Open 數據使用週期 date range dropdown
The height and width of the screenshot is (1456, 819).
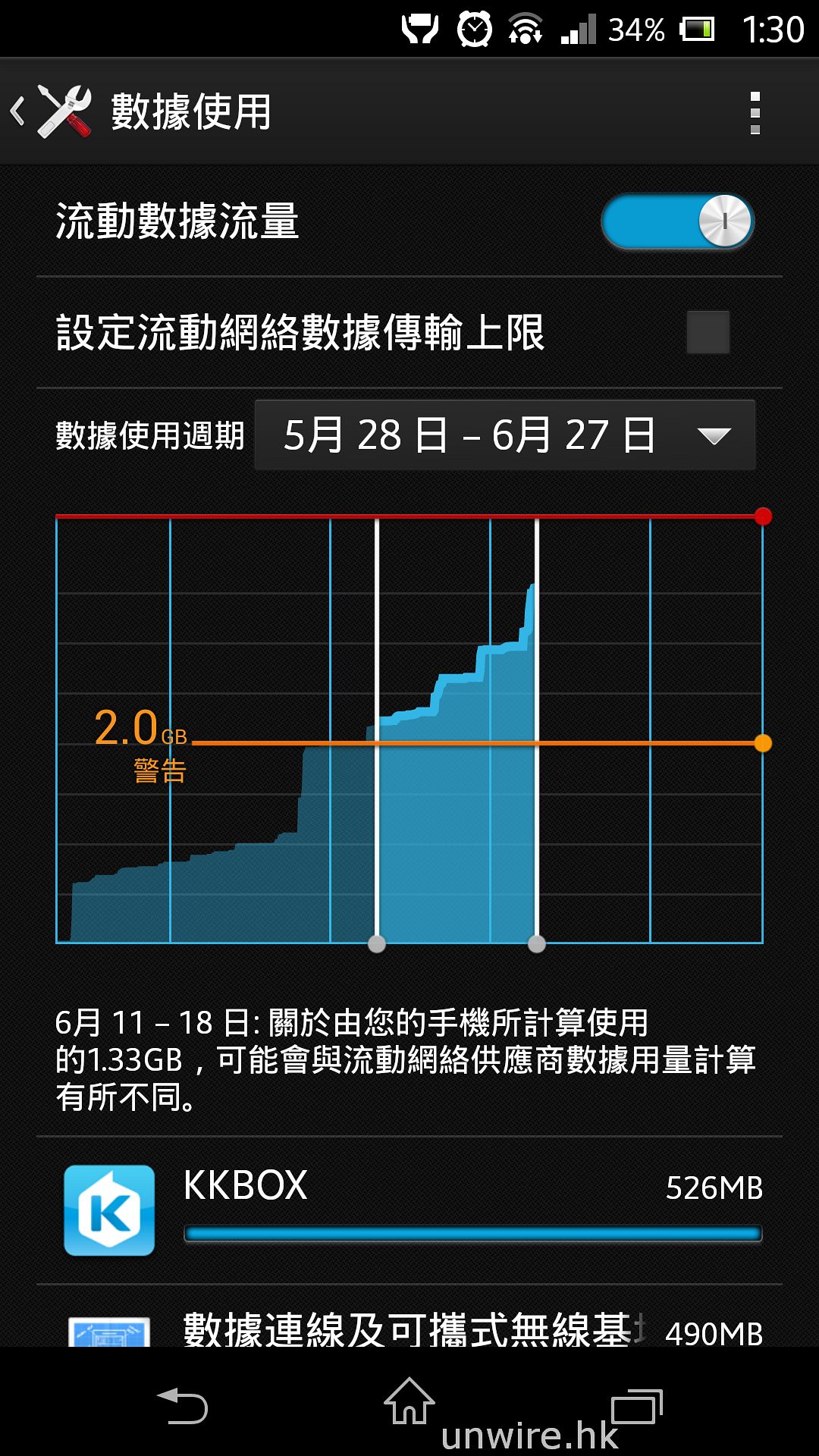(x=504, y=435)
